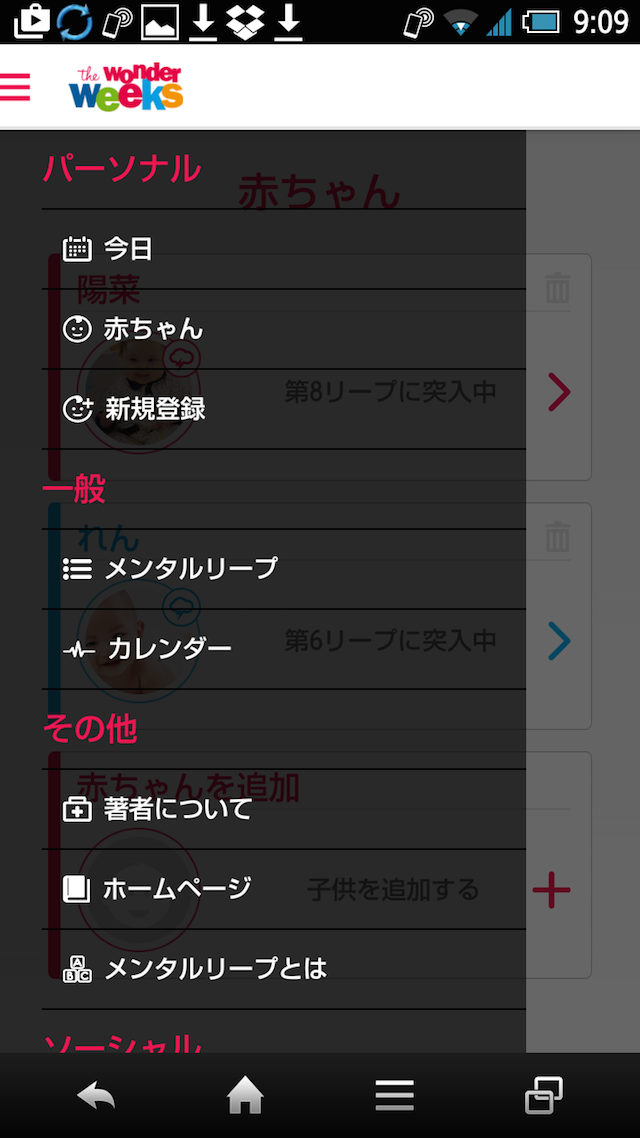Tap the Android back button
640x1138 pixels.
tap(97, 1095)
